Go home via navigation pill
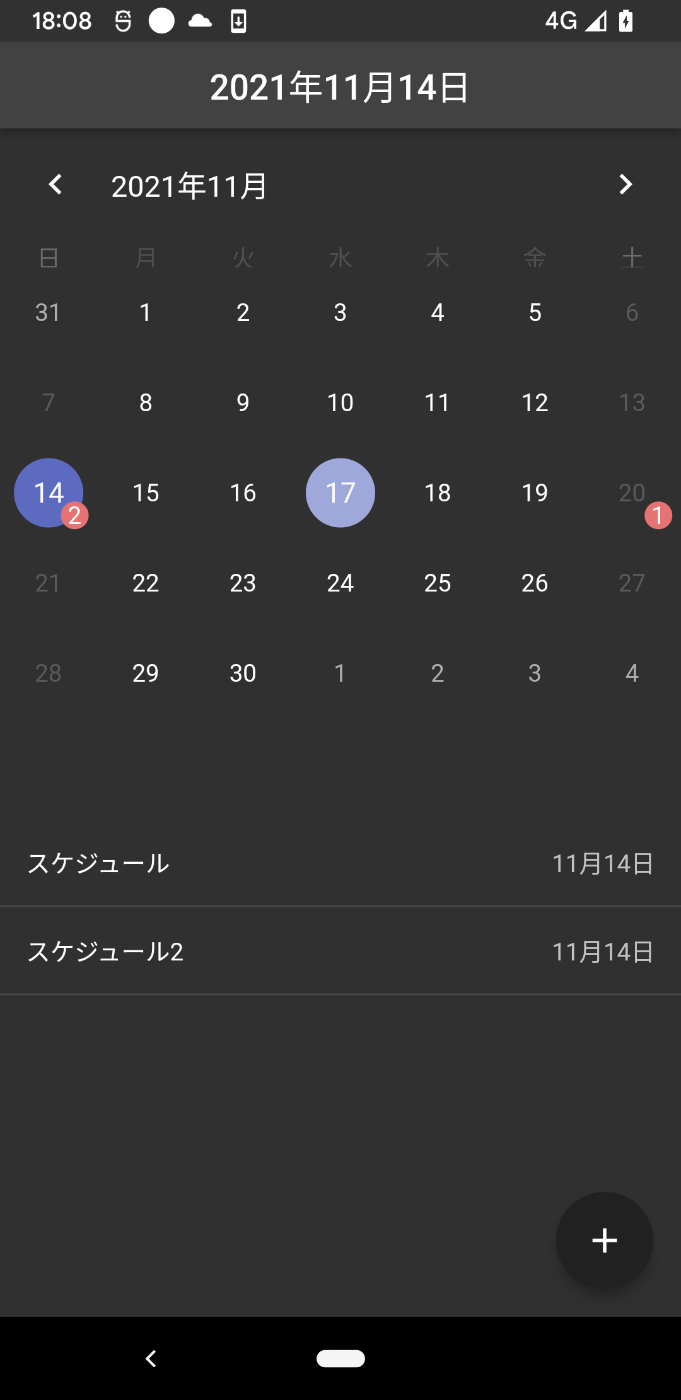 point(340,1358)
